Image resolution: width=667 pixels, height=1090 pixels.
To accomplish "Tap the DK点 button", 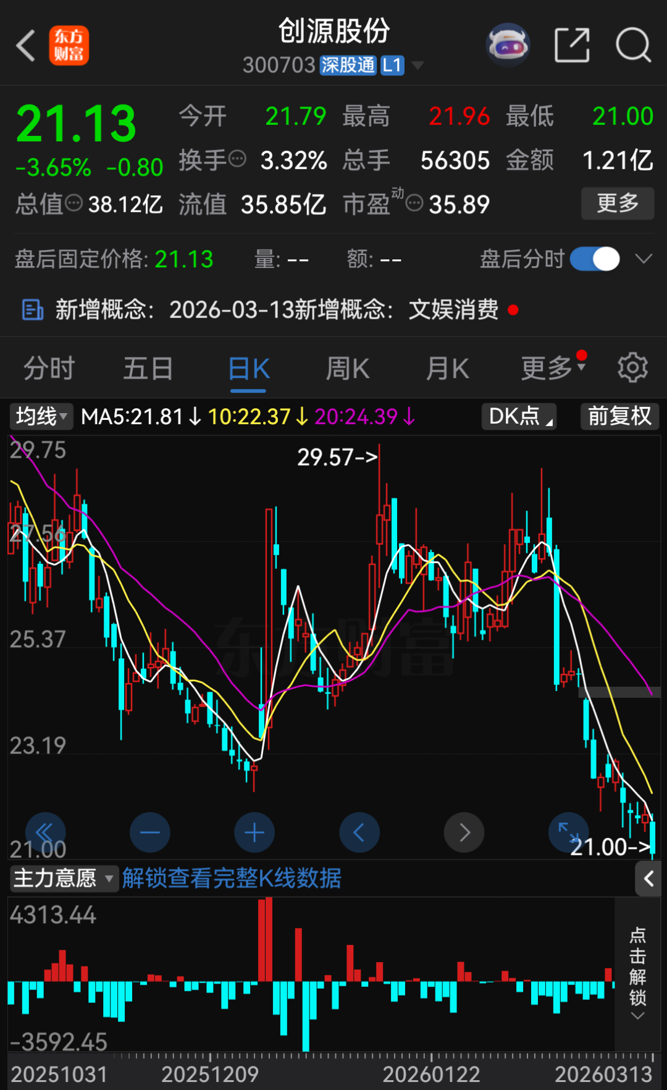I will (x=519, y=416).
